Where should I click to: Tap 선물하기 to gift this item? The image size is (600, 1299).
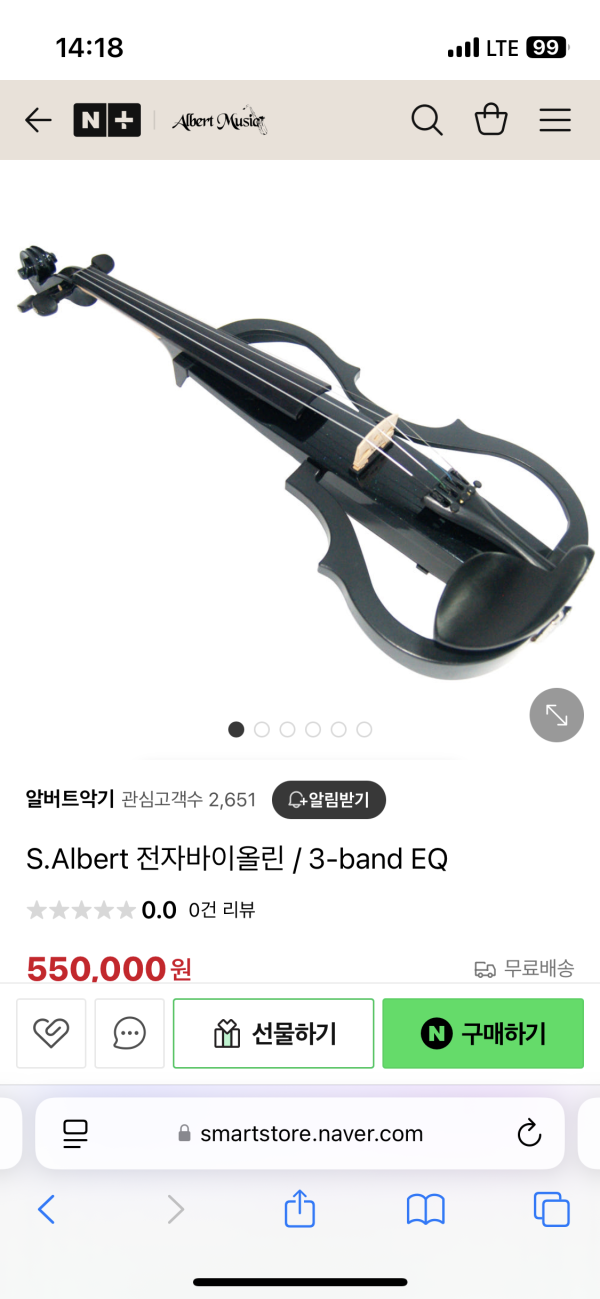tap(273, 1033)
